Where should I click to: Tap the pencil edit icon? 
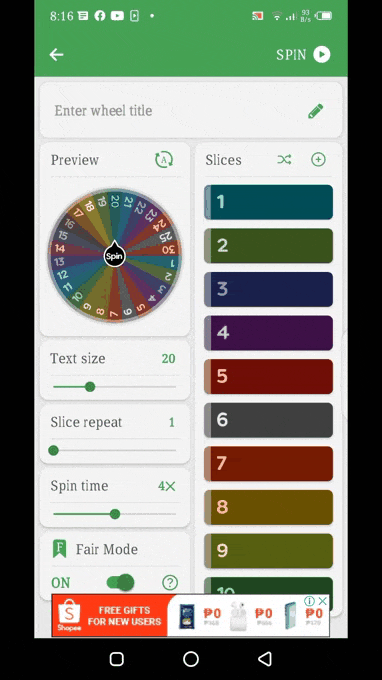315,111
